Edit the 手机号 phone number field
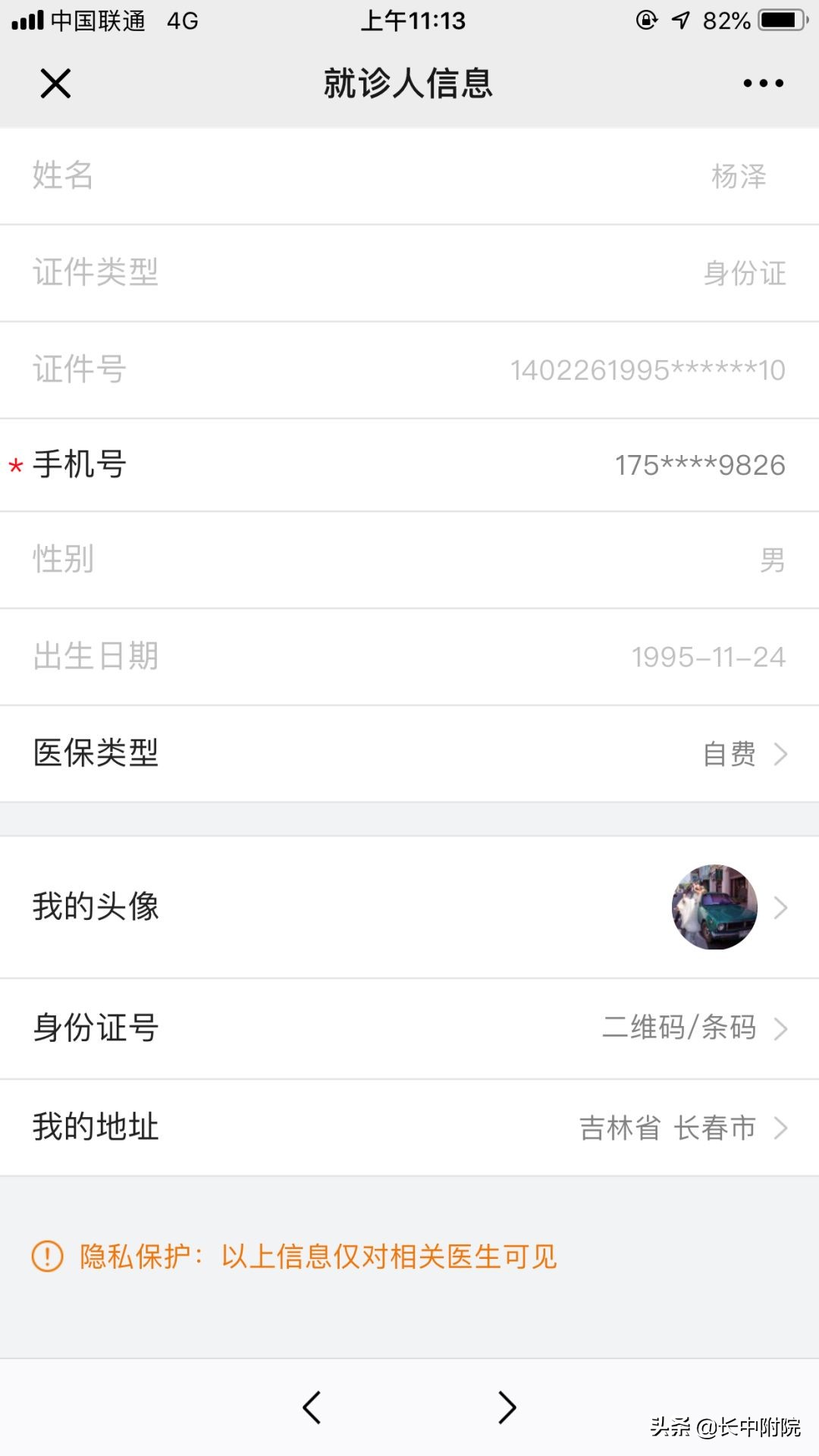 (x=699, y=466)
